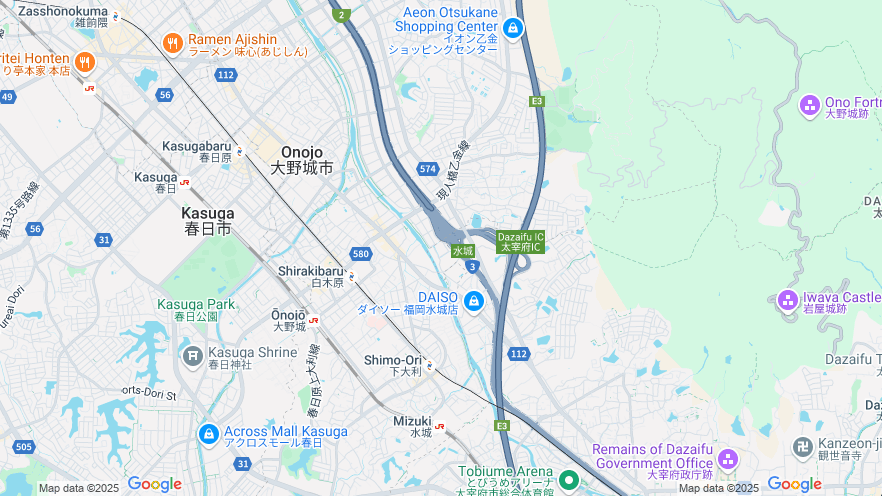
Task: Open the Ramen Ajishin restaurant marker
Action: click(173, 42)
